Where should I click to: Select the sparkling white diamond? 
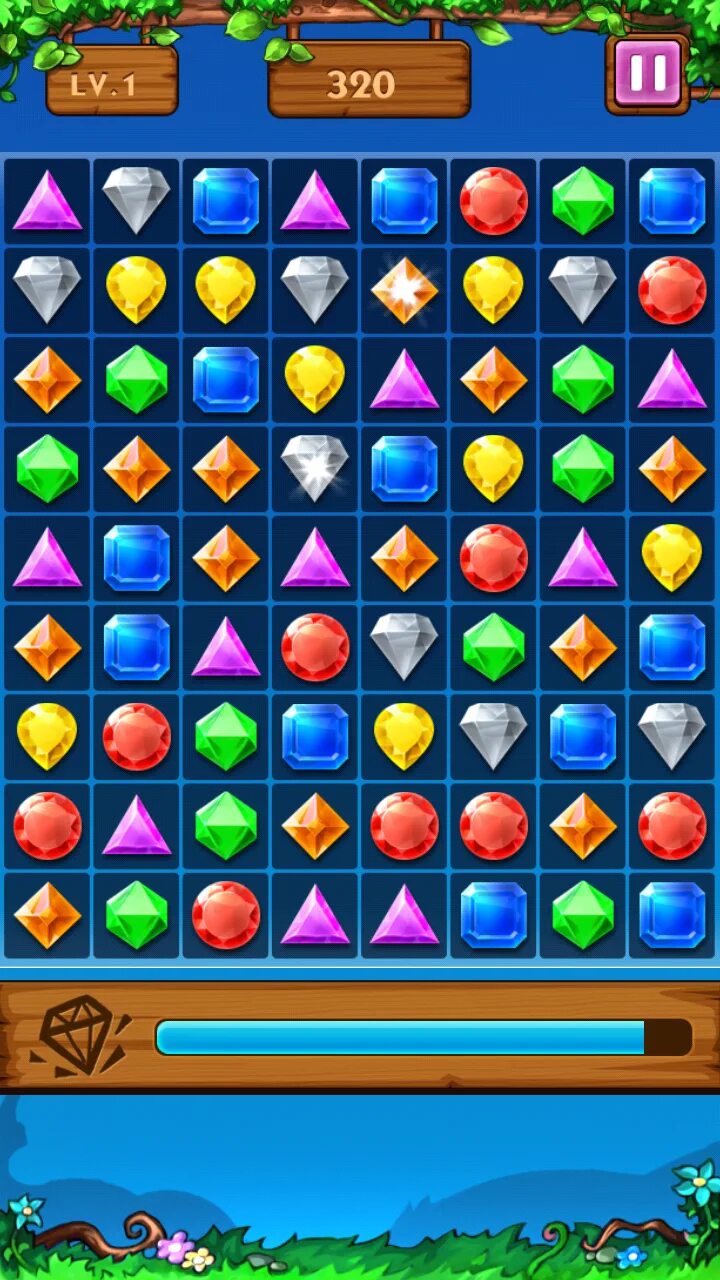(315, 468)
